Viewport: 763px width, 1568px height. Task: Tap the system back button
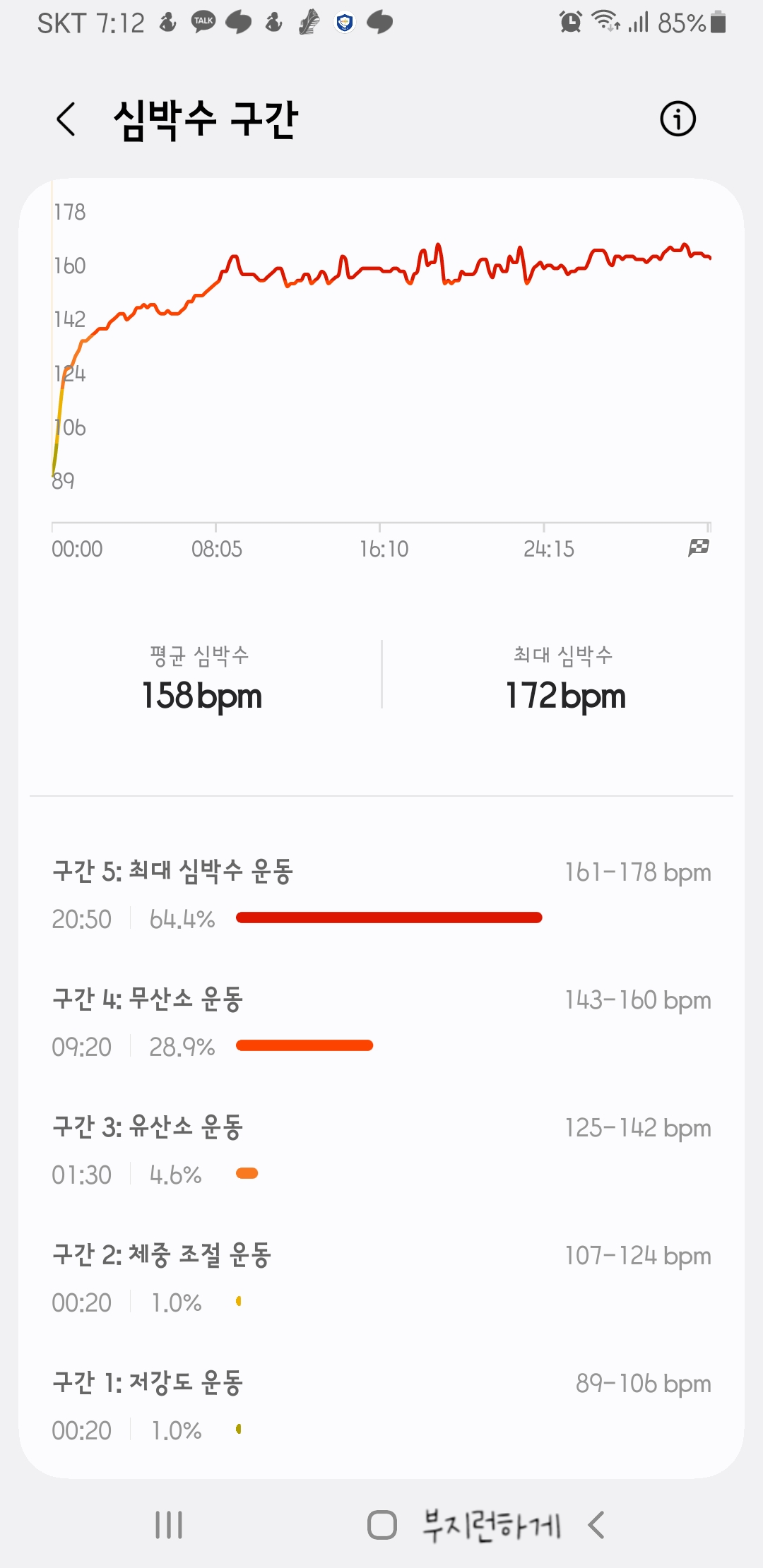click(596, 1524)
